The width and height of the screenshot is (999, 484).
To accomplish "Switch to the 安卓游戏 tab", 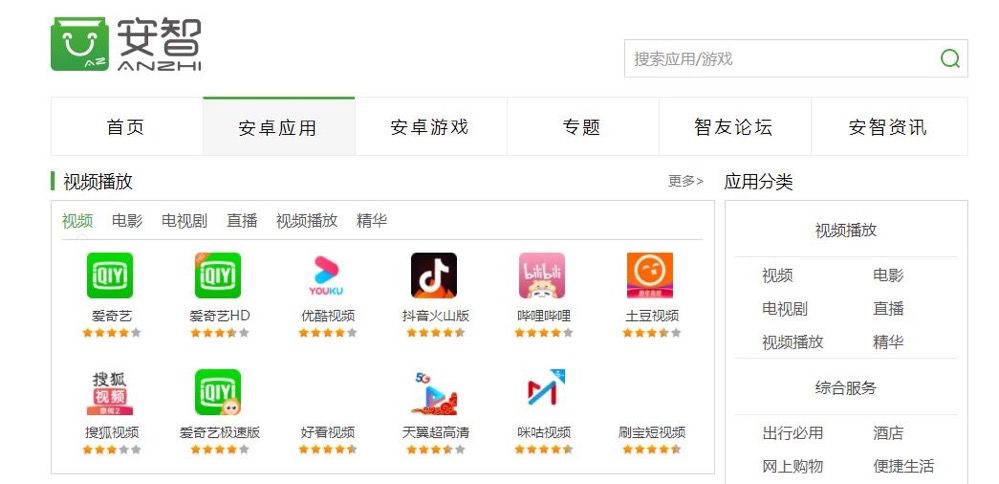I will pyautogui.click(x=430, y=127).
